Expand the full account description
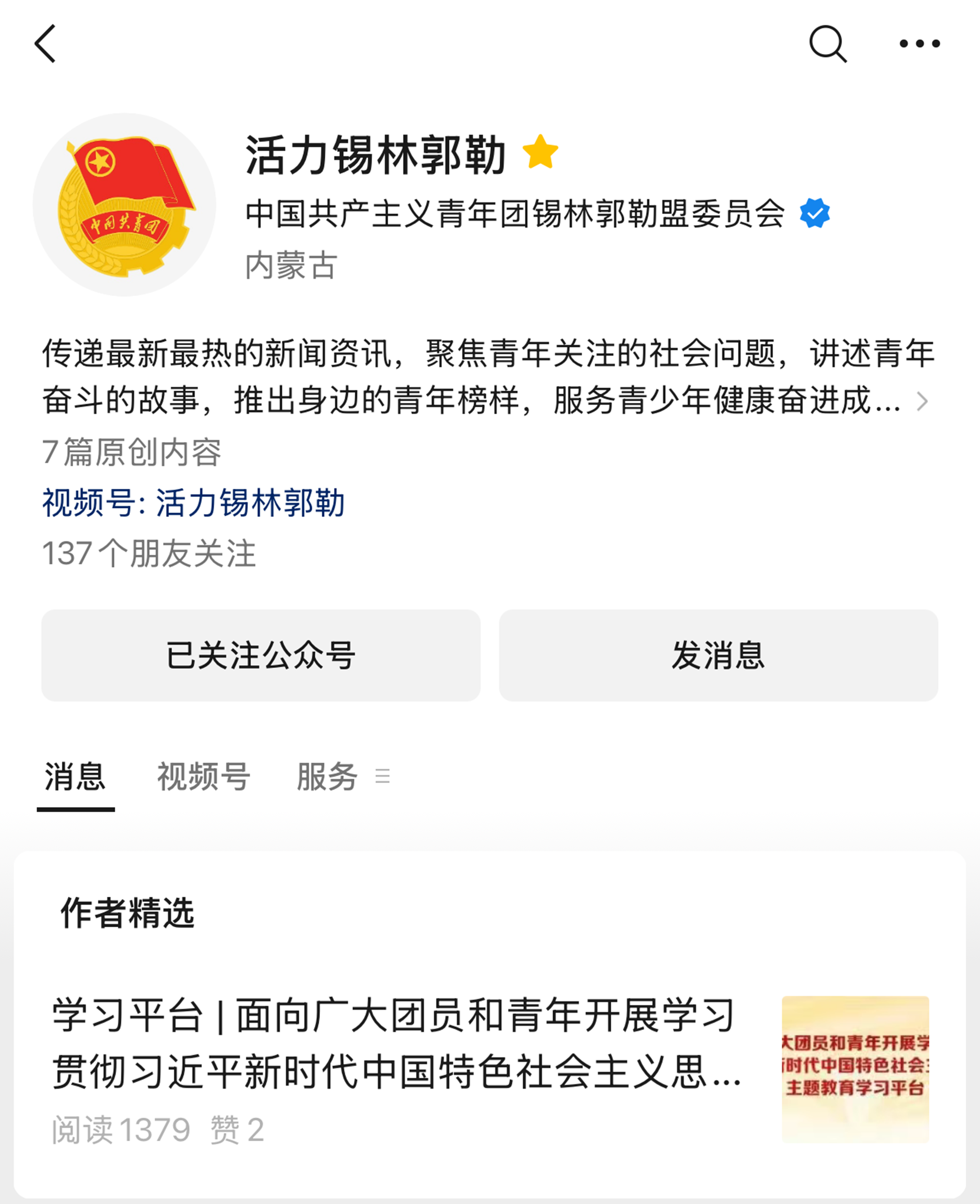 (x=922, y=401)
